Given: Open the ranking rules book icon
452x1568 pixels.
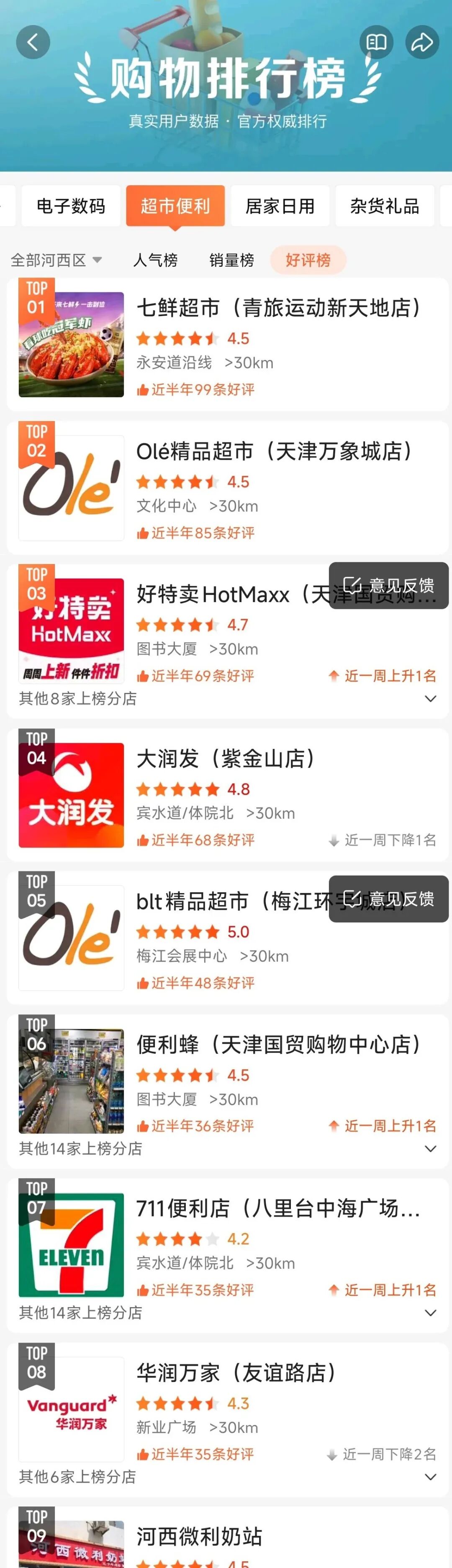Looking at the screenshot, I should pos(376,42).
